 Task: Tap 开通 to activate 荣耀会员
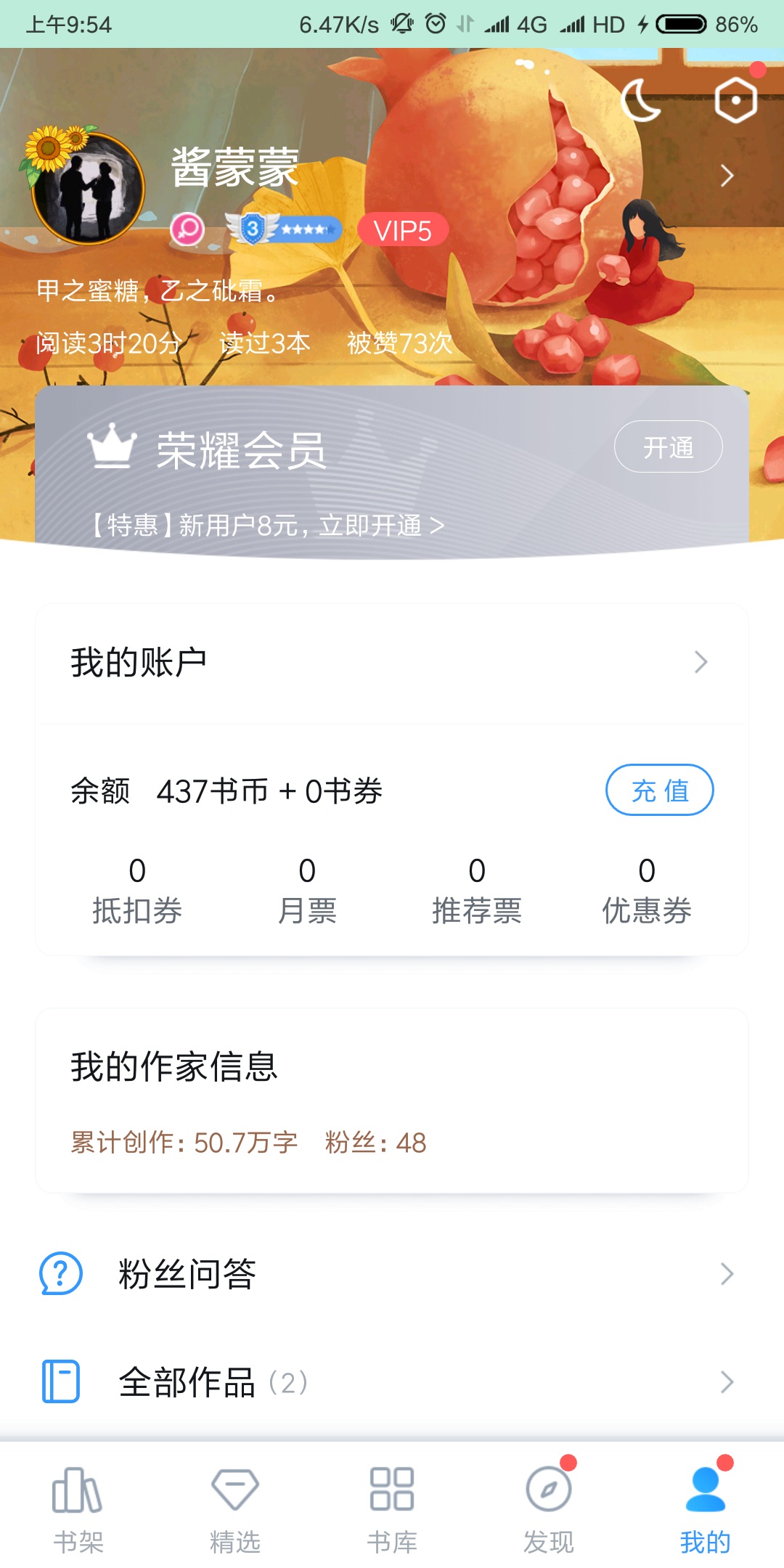pos(668,447)
